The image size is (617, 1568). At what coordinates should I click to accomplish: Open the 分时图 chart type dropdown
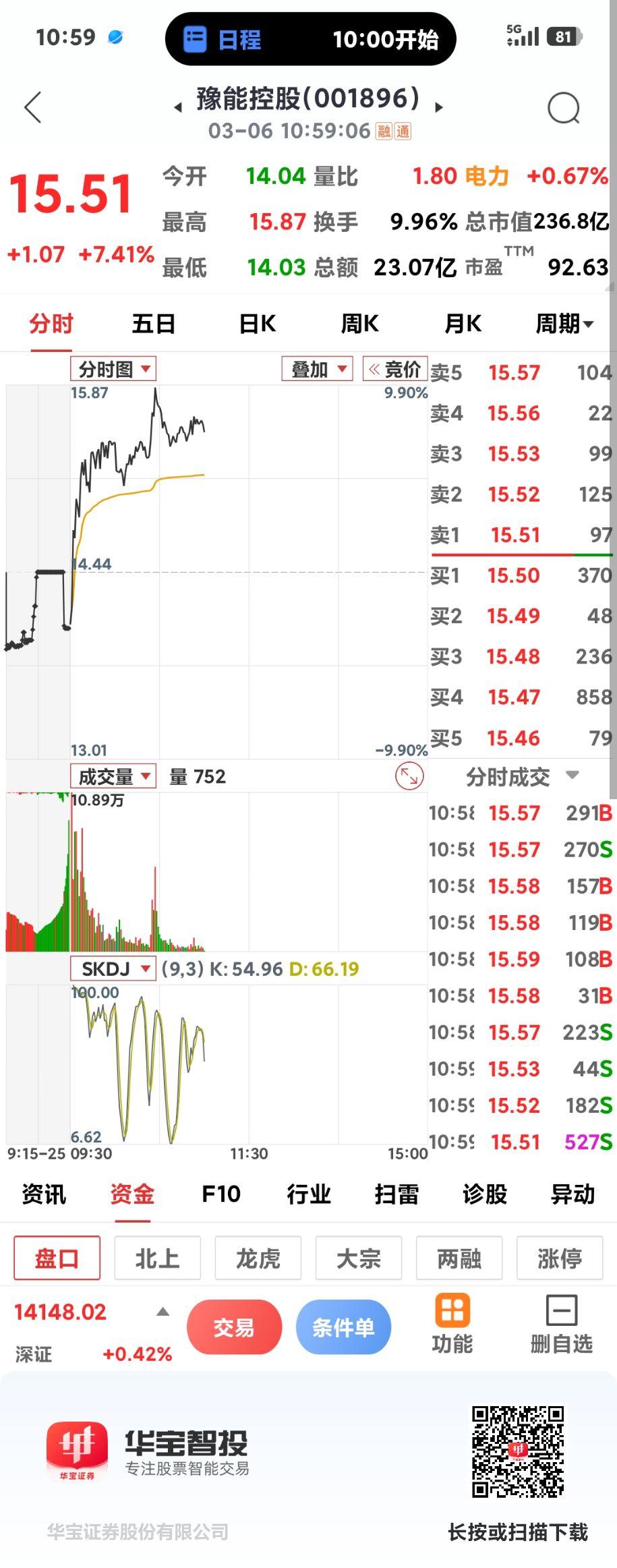[113, 369]
